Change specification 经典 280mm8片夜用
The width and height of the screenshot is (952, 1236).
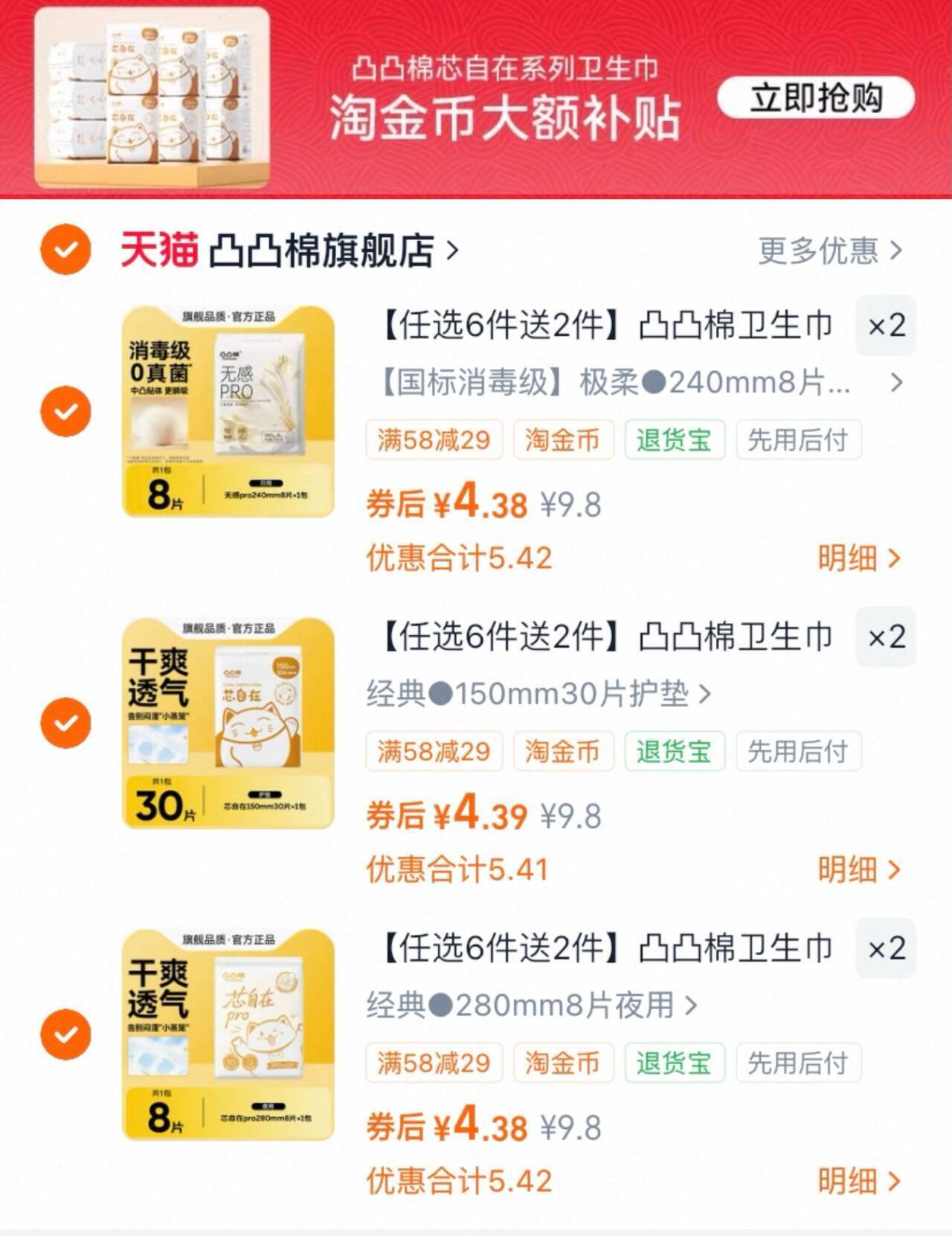531,1005
